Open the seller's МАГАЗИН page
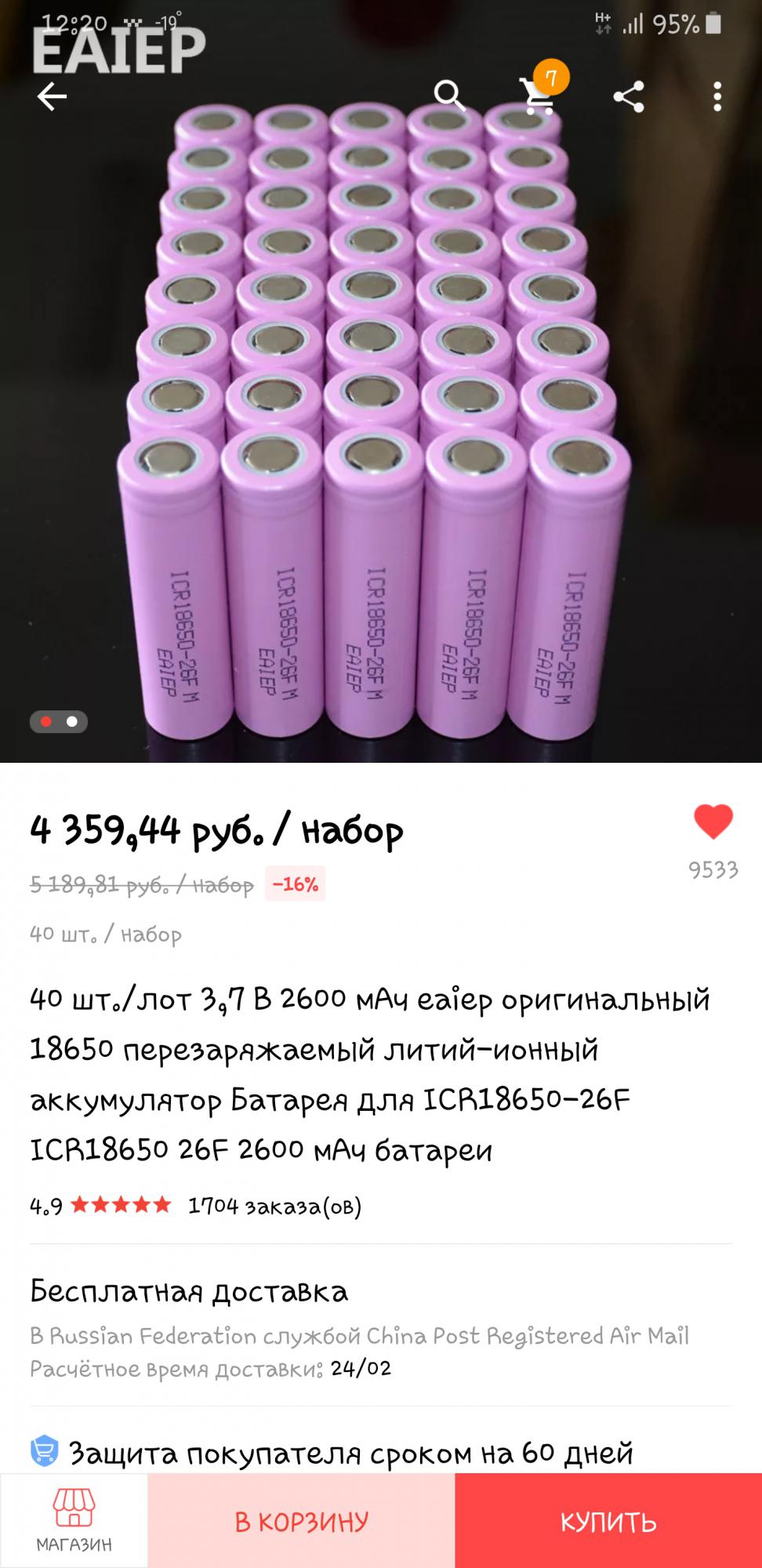This screenshot has width=762, height=1568. click(74, 1521)
